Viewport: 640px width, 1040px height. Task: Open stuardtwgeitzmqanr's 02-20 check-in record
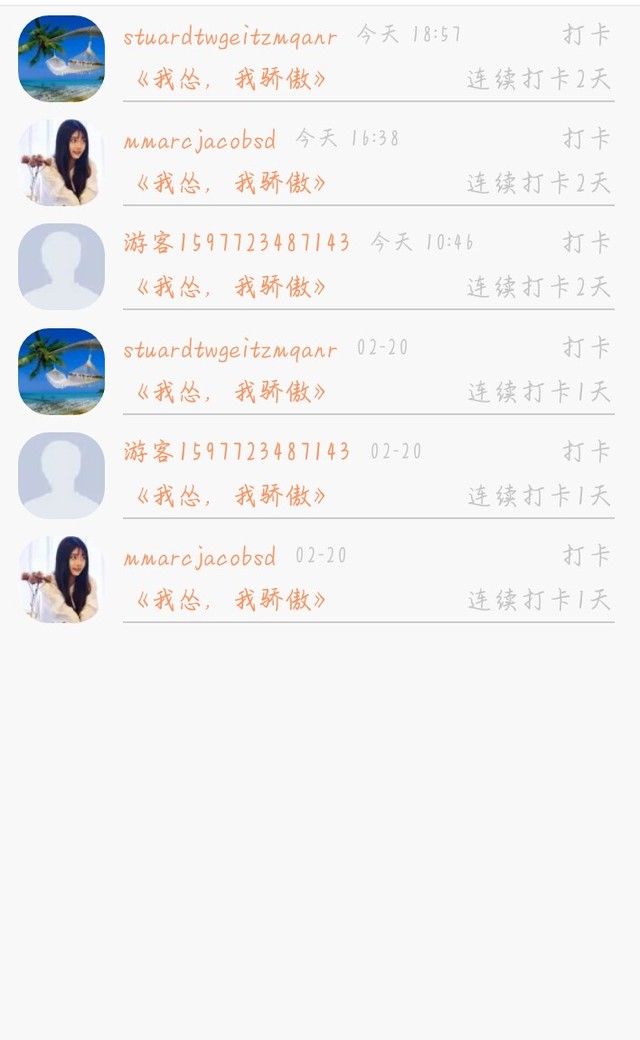pos(320,370)
